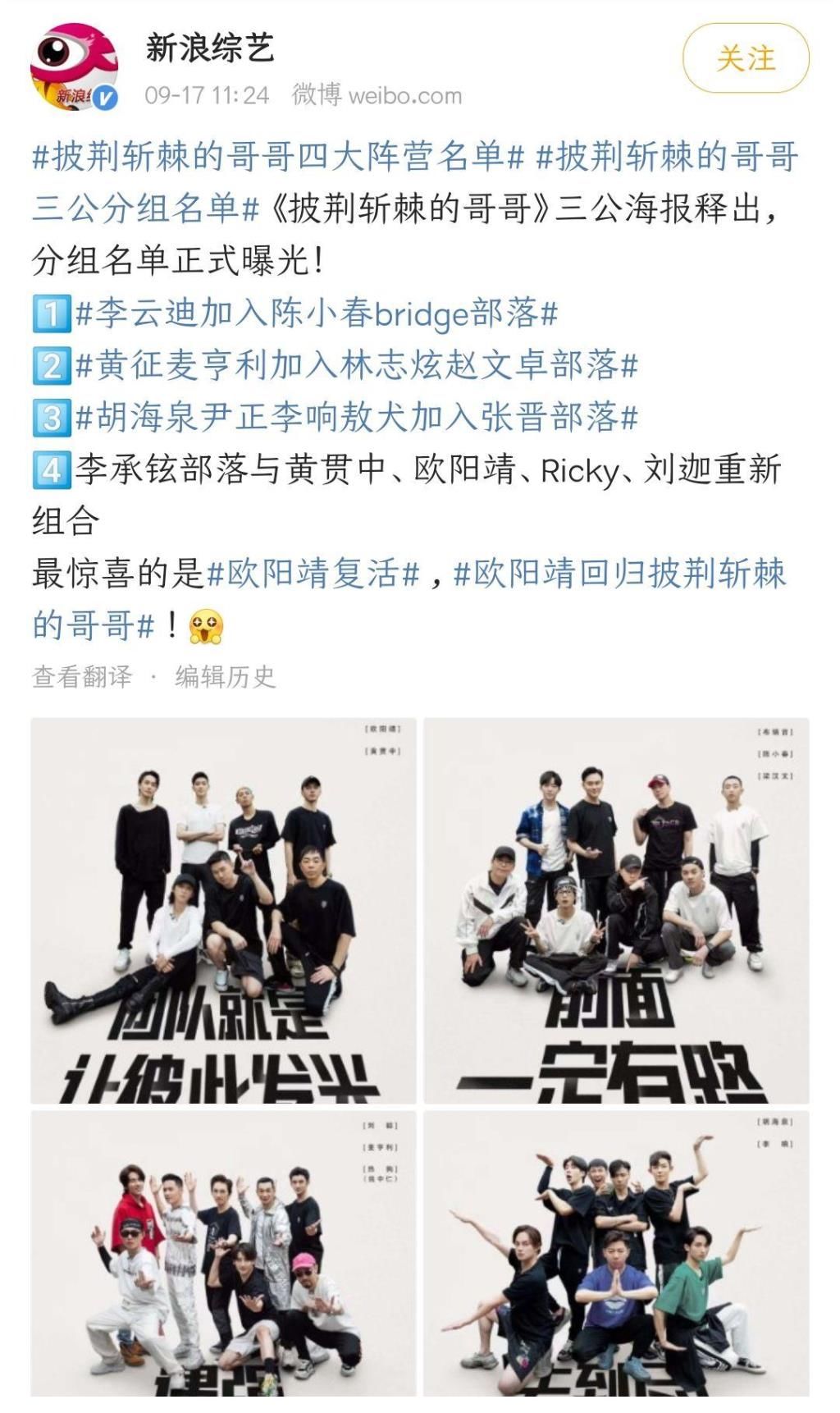Open the poster image listing 胡海泉 and 李响
The height and width of the screenshot is (1413, 840).
(x=616, y=1254)
